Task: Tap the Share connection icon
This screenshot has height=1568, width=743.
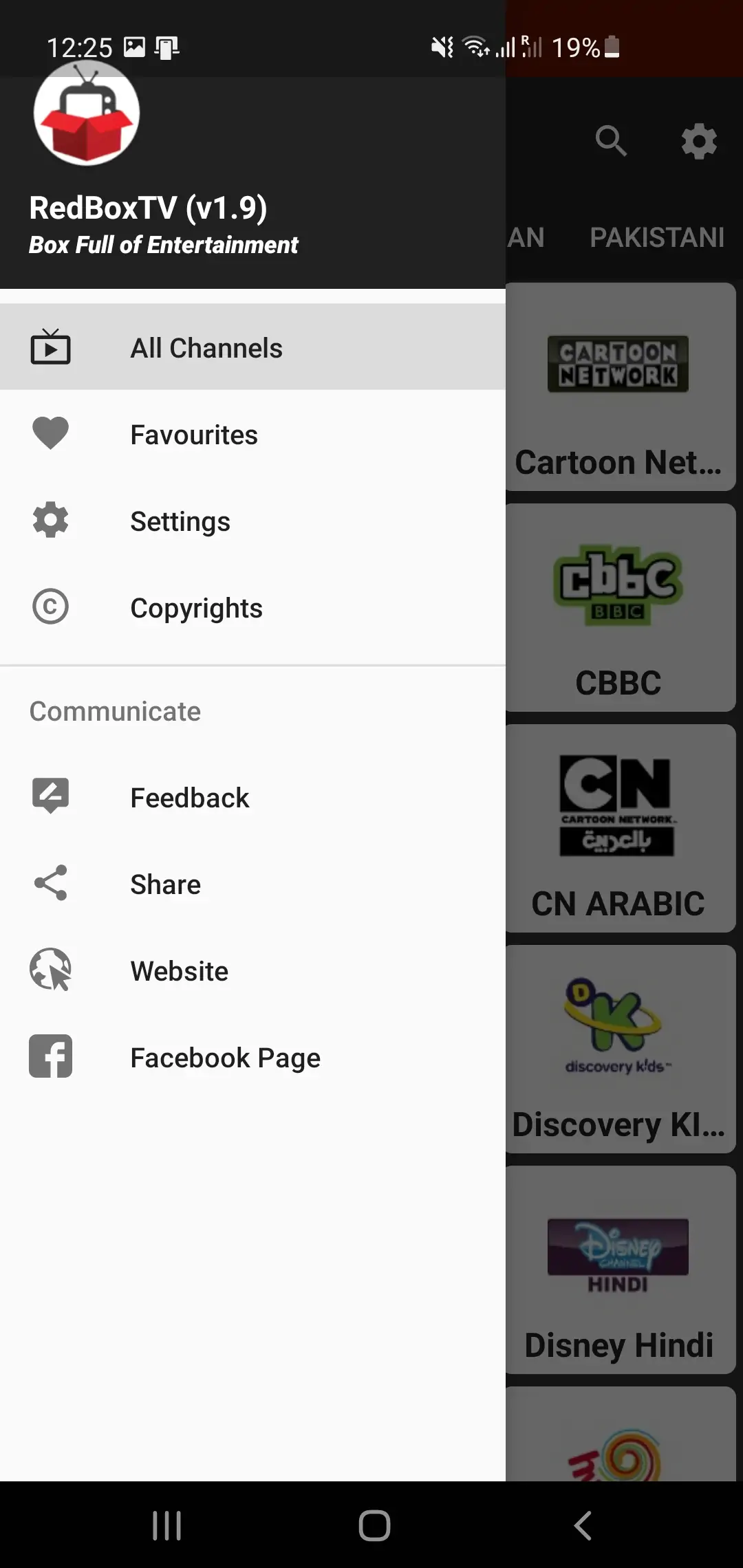Action: point(50,884)
